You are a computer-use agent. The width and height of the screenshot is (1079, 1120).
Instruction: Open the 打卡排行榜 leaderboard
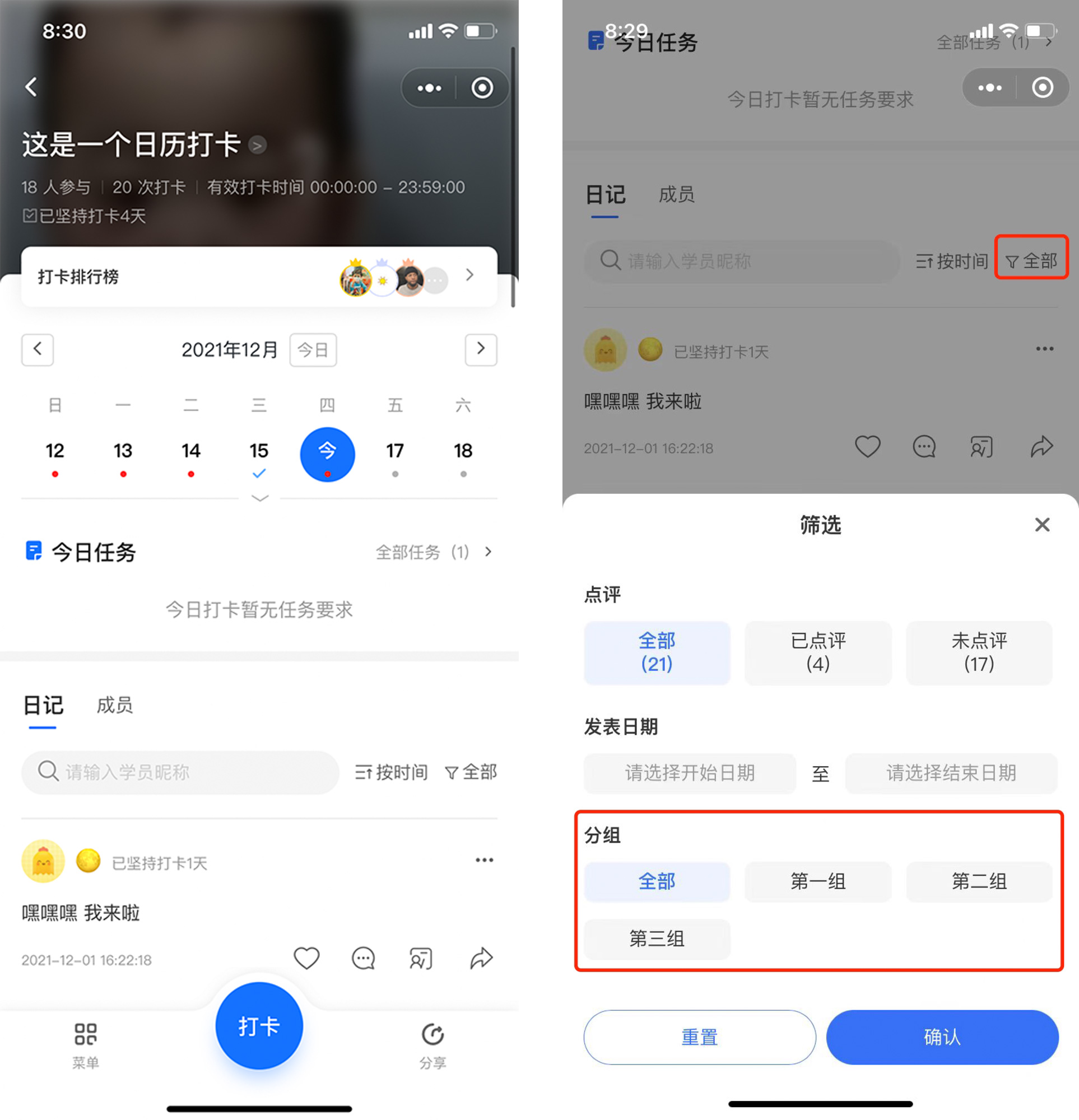[258, 277]
